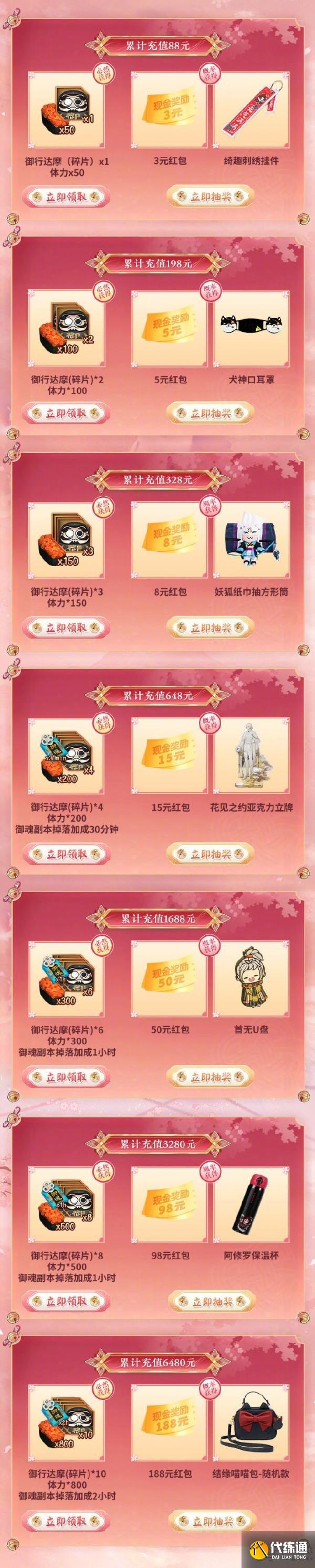Tap 立即抽奖 under the 328元 tier
Image resolution: width=315 pixels, height=1568 pixels.
point(211,627)
